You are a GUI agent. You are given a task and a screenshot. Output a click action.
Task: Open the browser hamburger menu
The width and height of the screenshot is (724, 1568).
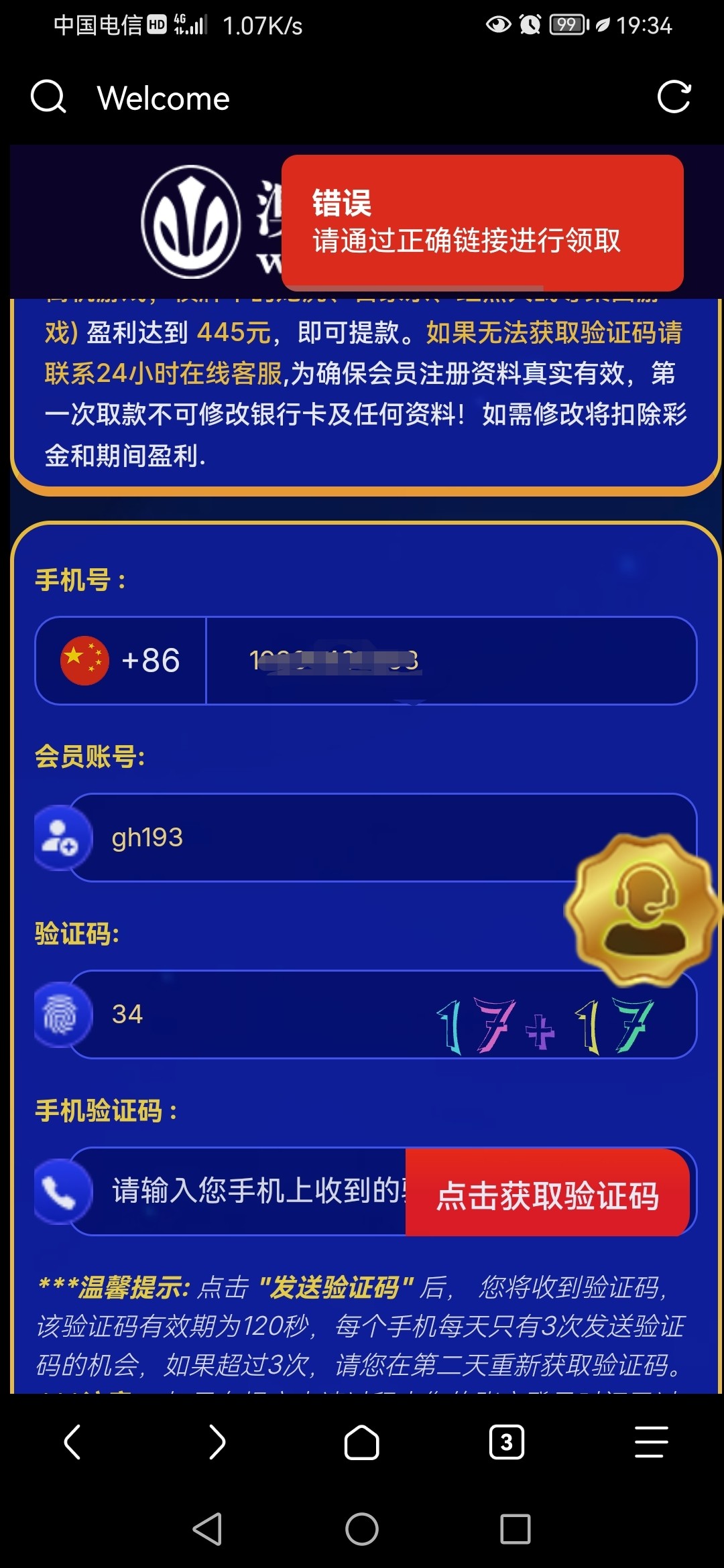[x=651, y=1442]
